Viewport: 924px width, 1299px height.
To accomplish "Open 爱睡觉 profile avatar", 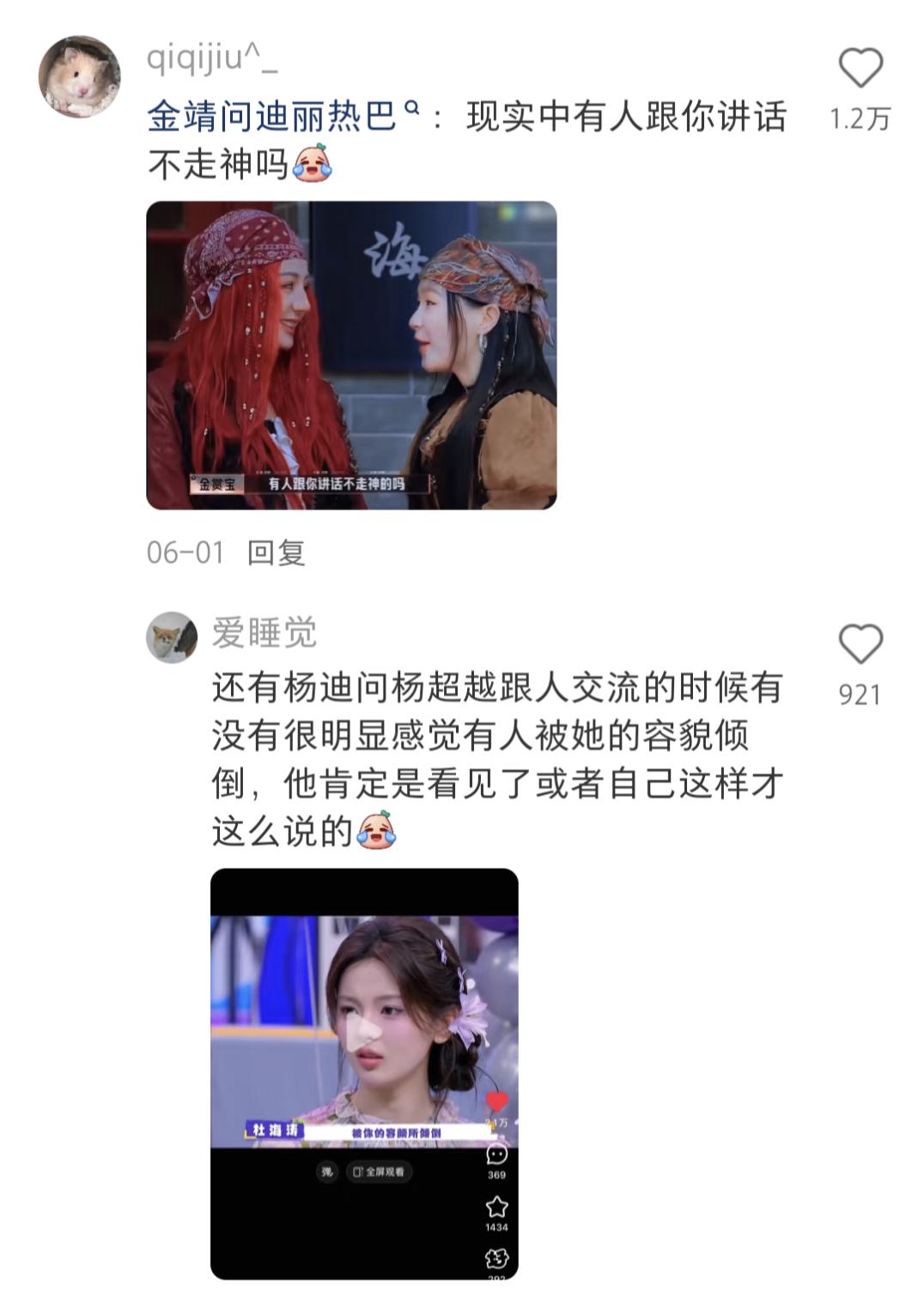I will [x=172, y=637].
